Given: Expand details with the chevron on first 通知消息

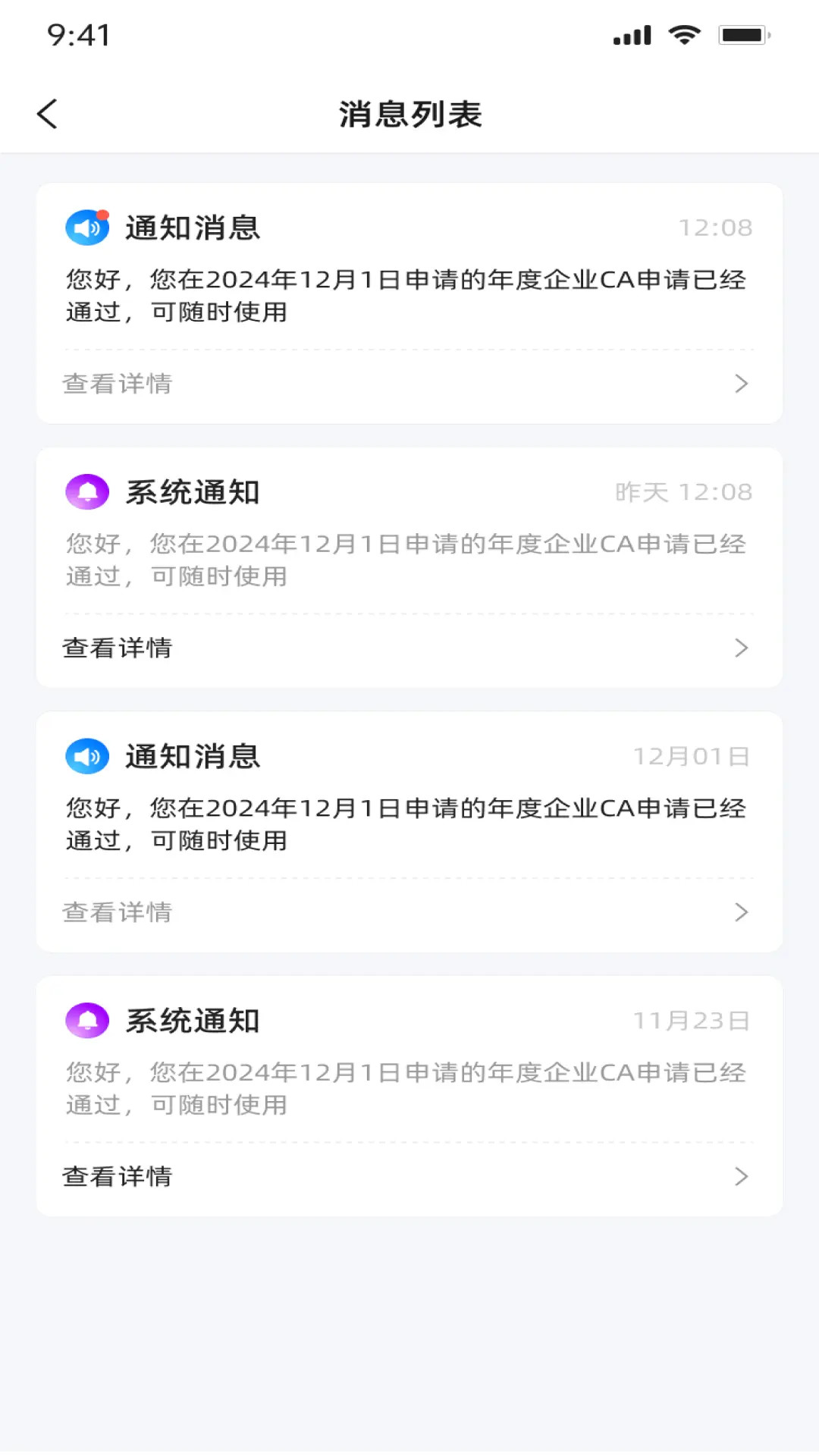Looking at the screenshot, I should (741, 384).
